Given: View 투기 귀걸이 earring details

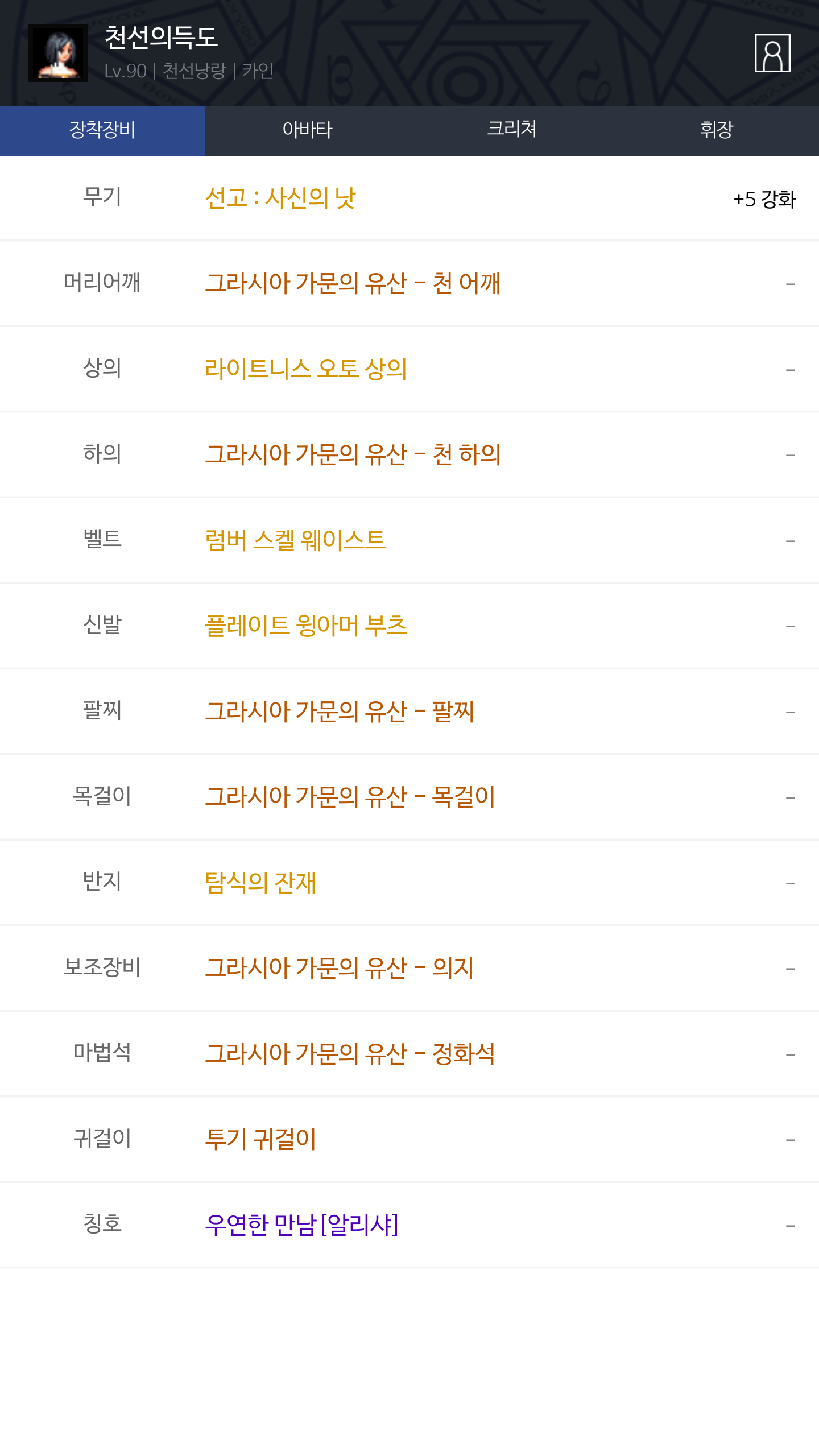Looking at the screenshot, I should (x=260, y=1140).
